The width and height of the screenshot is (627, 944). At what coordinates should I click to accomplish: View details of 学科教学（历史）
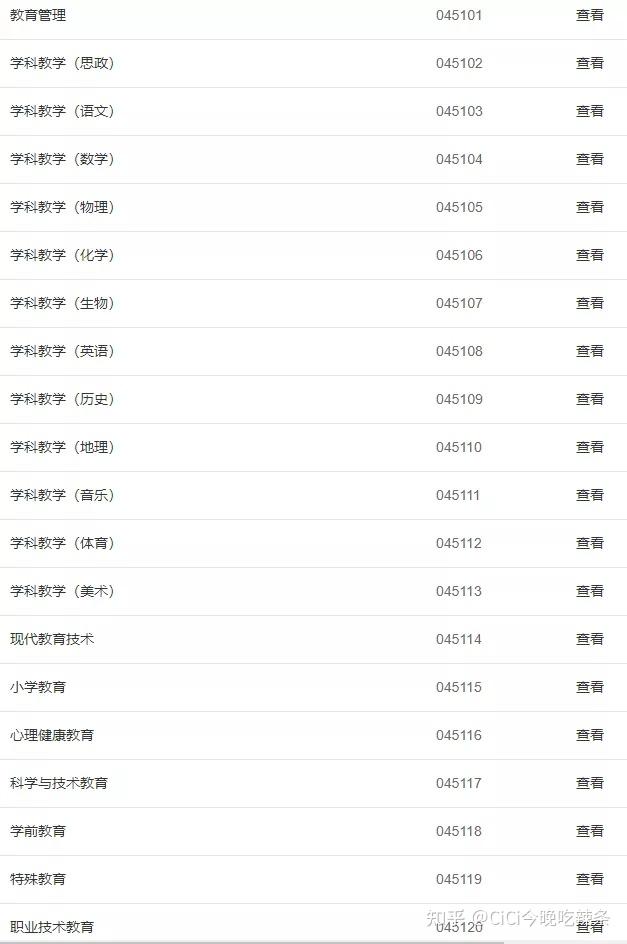click(x=590, y=399)
